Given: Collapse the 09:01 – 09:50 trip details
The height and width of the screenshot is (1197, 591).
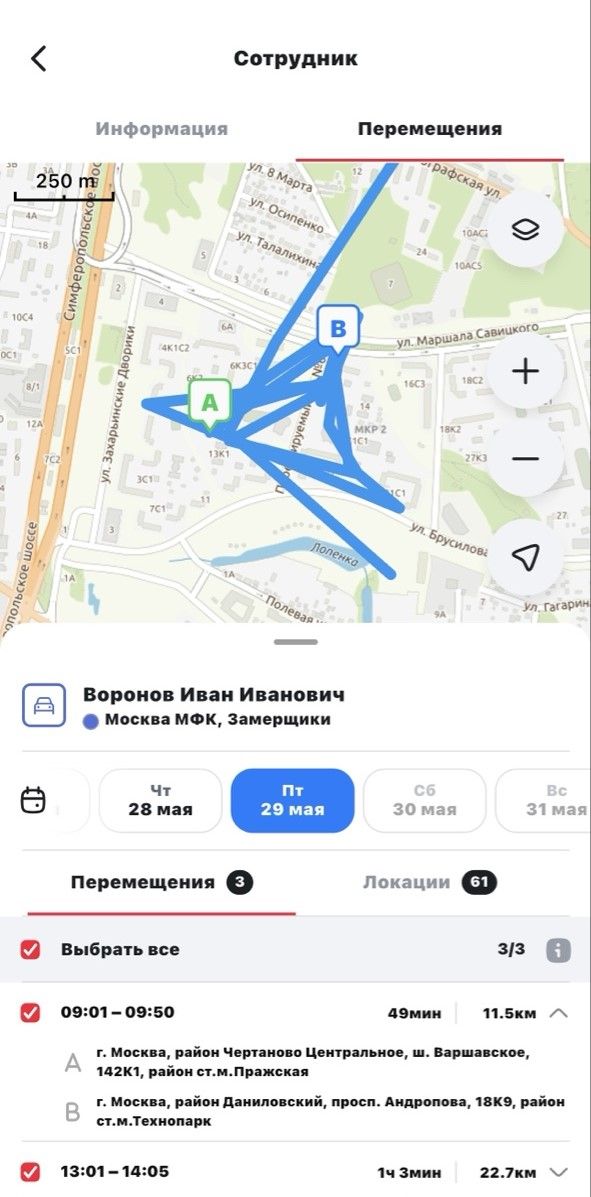Looking at the screenshot, I should pyautogui.click(x=559, y=1014).
